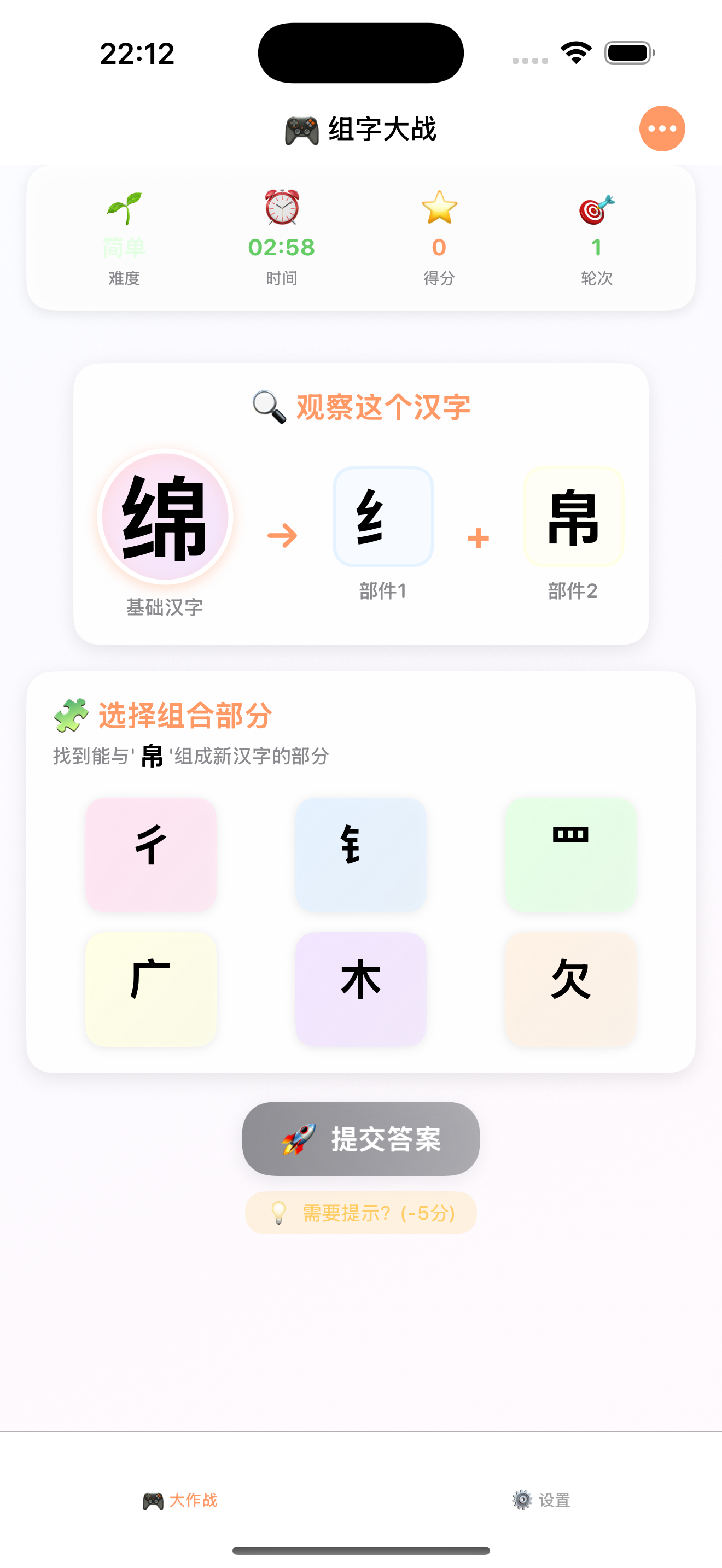This screenshot has height=1568, width=722.
Task: Select the 广 component tile
Action: coord(151,988)
